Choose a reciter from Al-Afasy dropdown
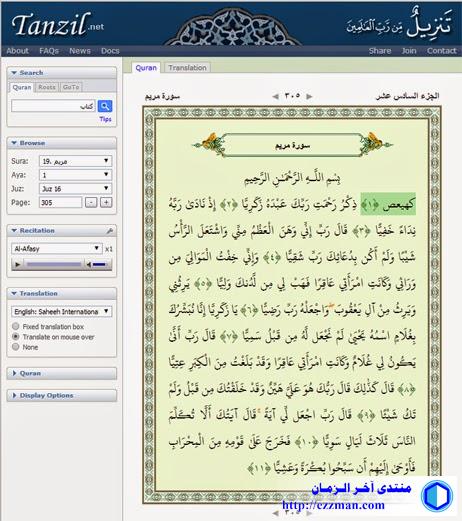462x521 pixels. click(57, 248)
